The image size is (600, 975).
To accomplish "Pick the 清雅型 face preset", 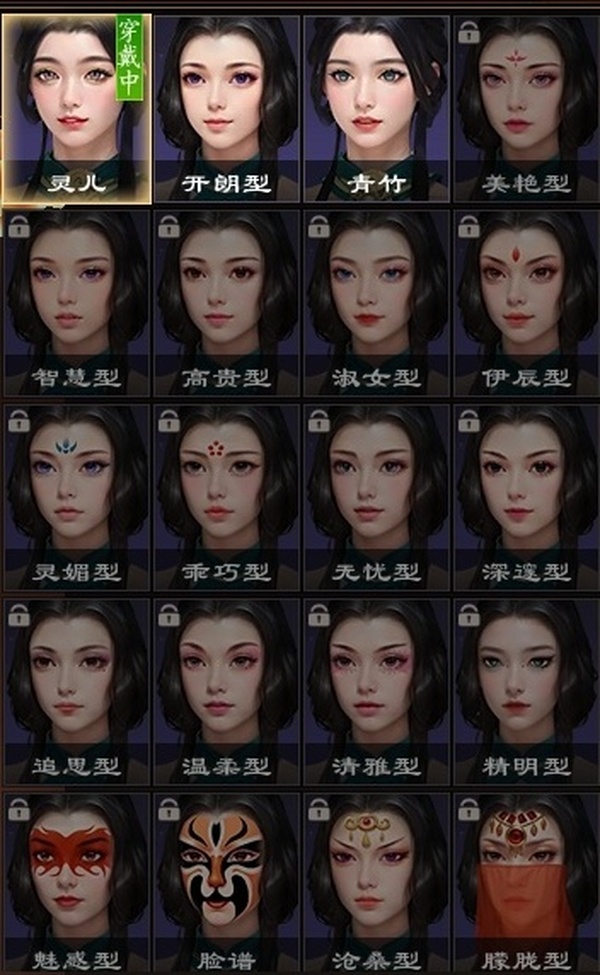I will pos(377,690).
